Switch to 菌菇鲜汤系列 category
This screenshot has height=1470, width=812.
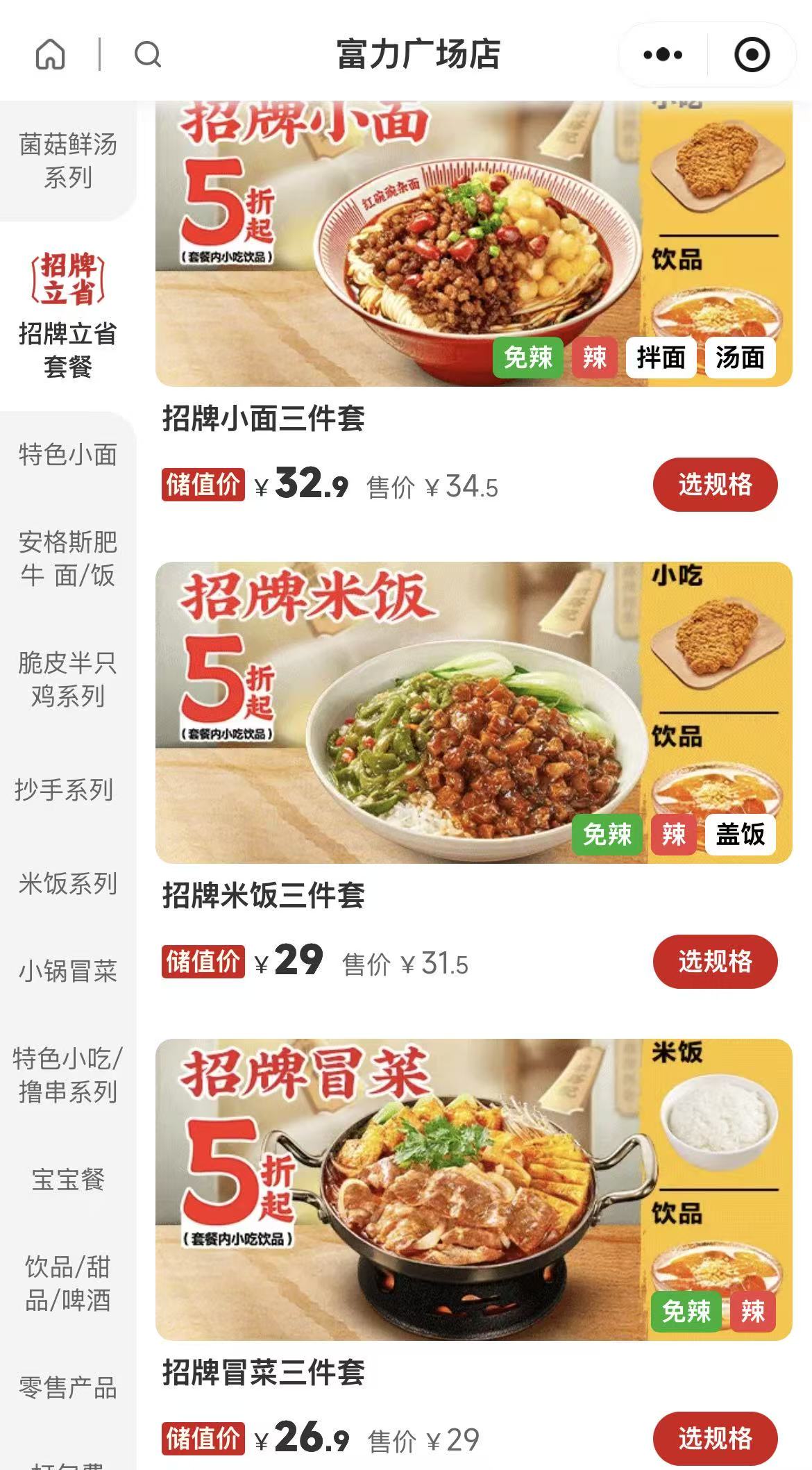(x=68, y=160)
